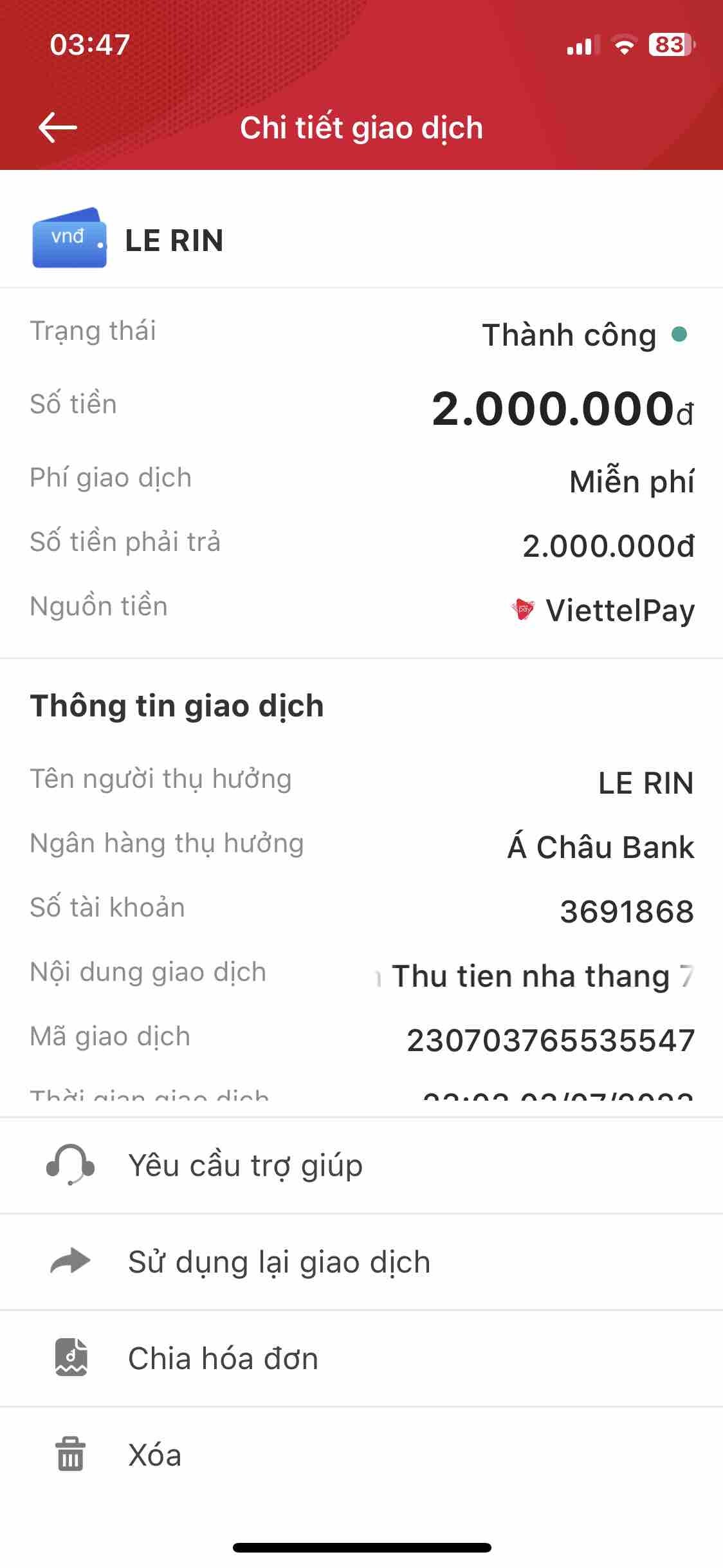
Task: Delete this transaction with Xóa
Action: [x=154, y=1455]
